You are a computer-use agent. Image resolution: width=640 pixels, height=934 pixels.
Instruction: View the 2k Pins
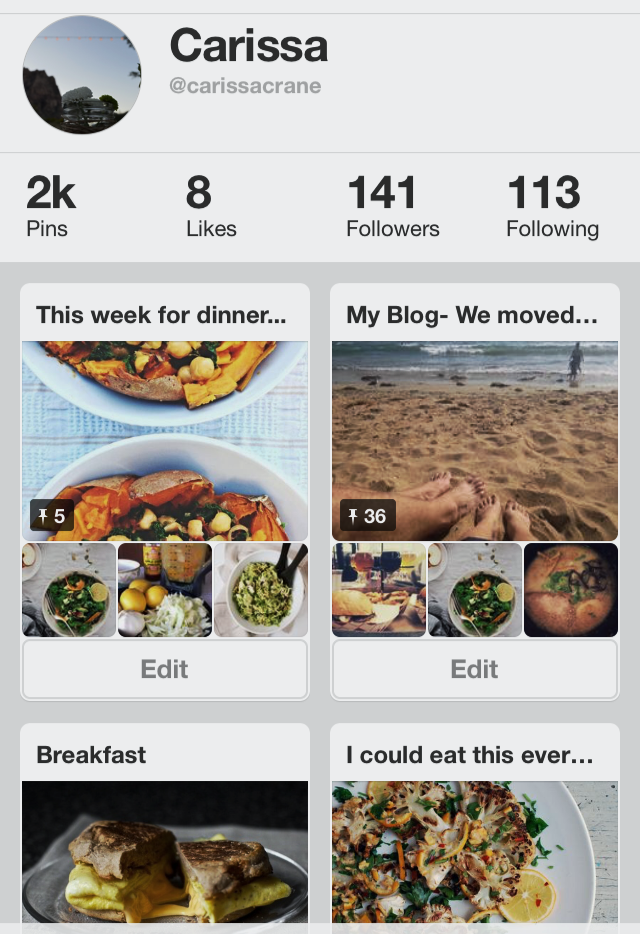click(50, 207)
